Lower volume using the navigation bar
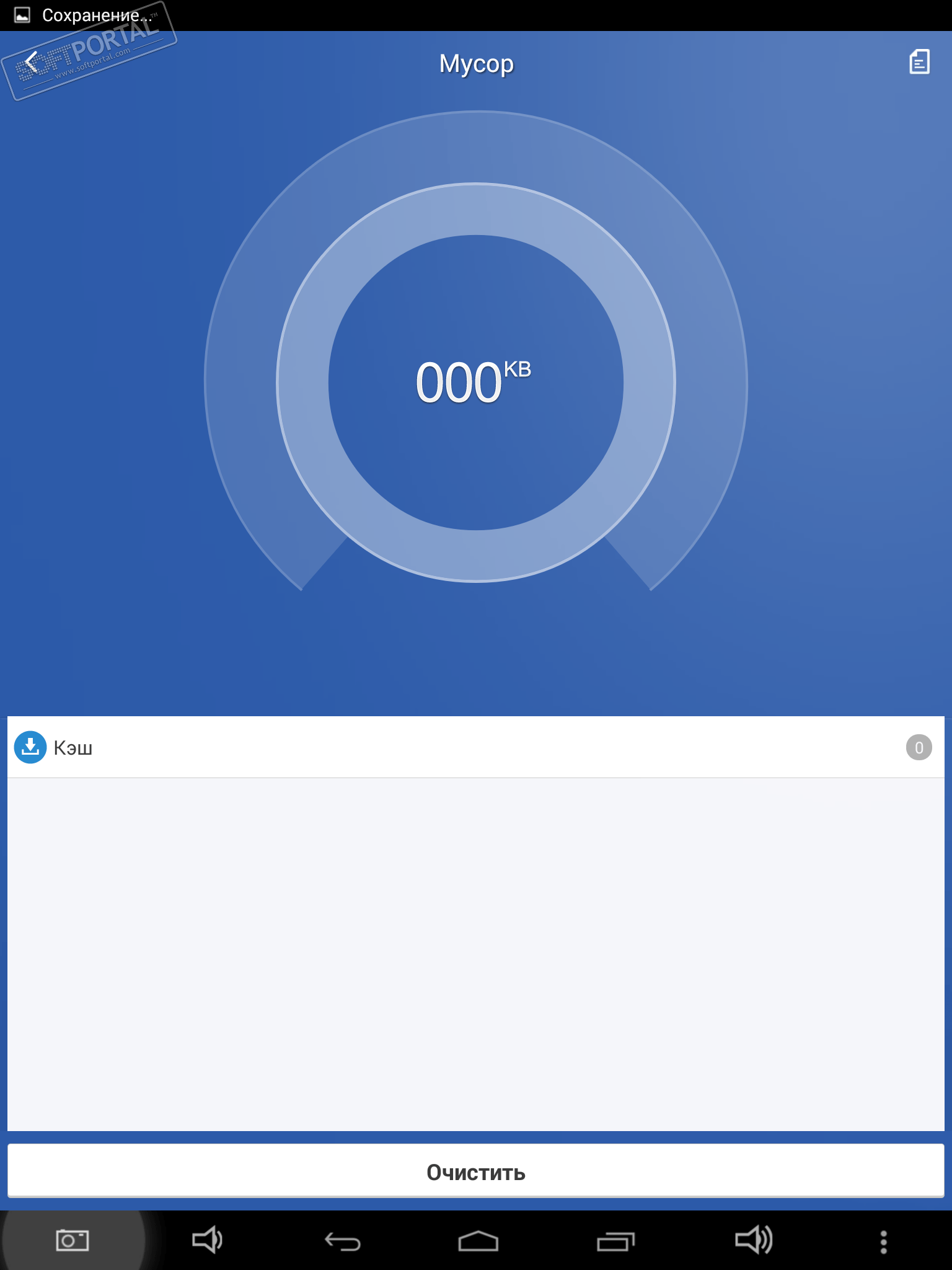 (x=207, y=1241)
